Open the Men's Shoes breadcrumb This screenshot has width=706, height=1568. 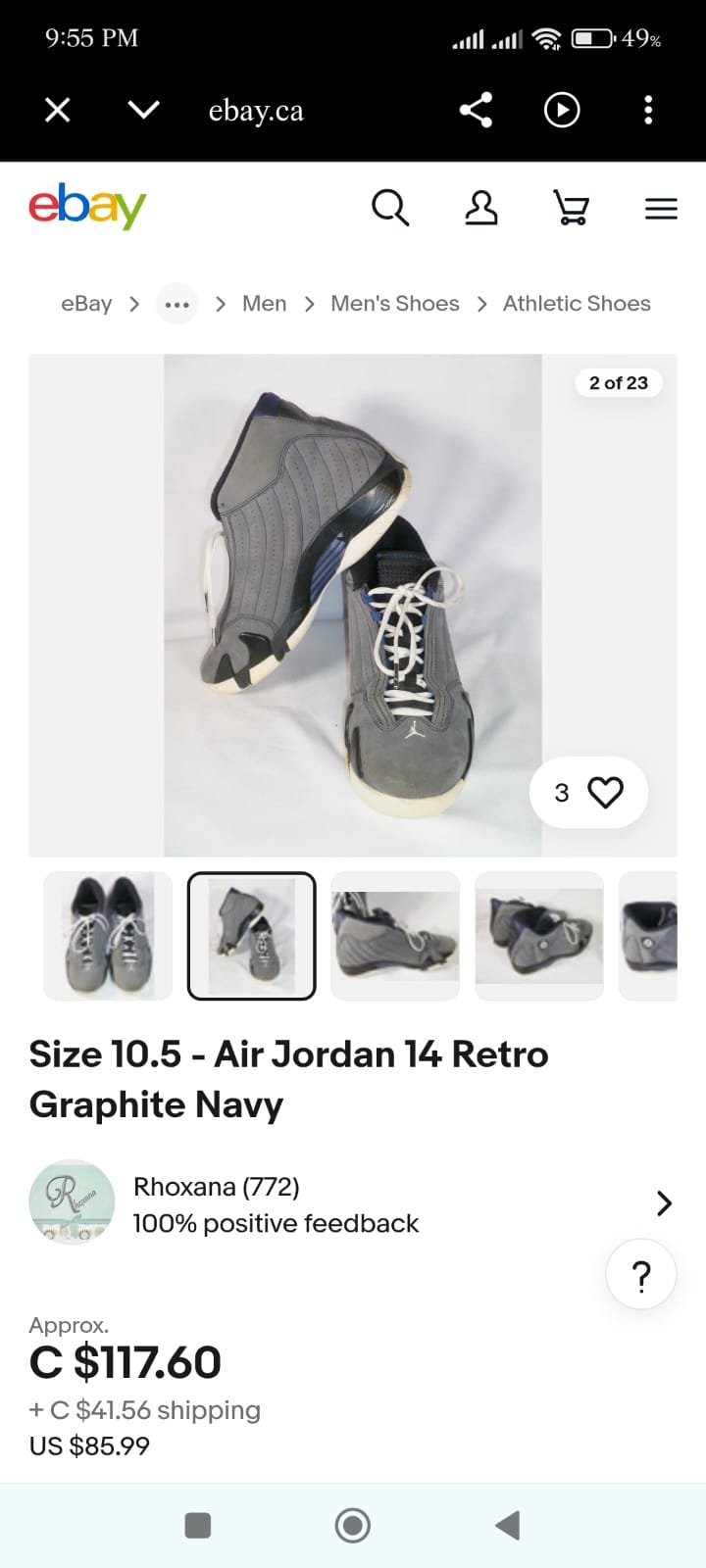point(394,304)
